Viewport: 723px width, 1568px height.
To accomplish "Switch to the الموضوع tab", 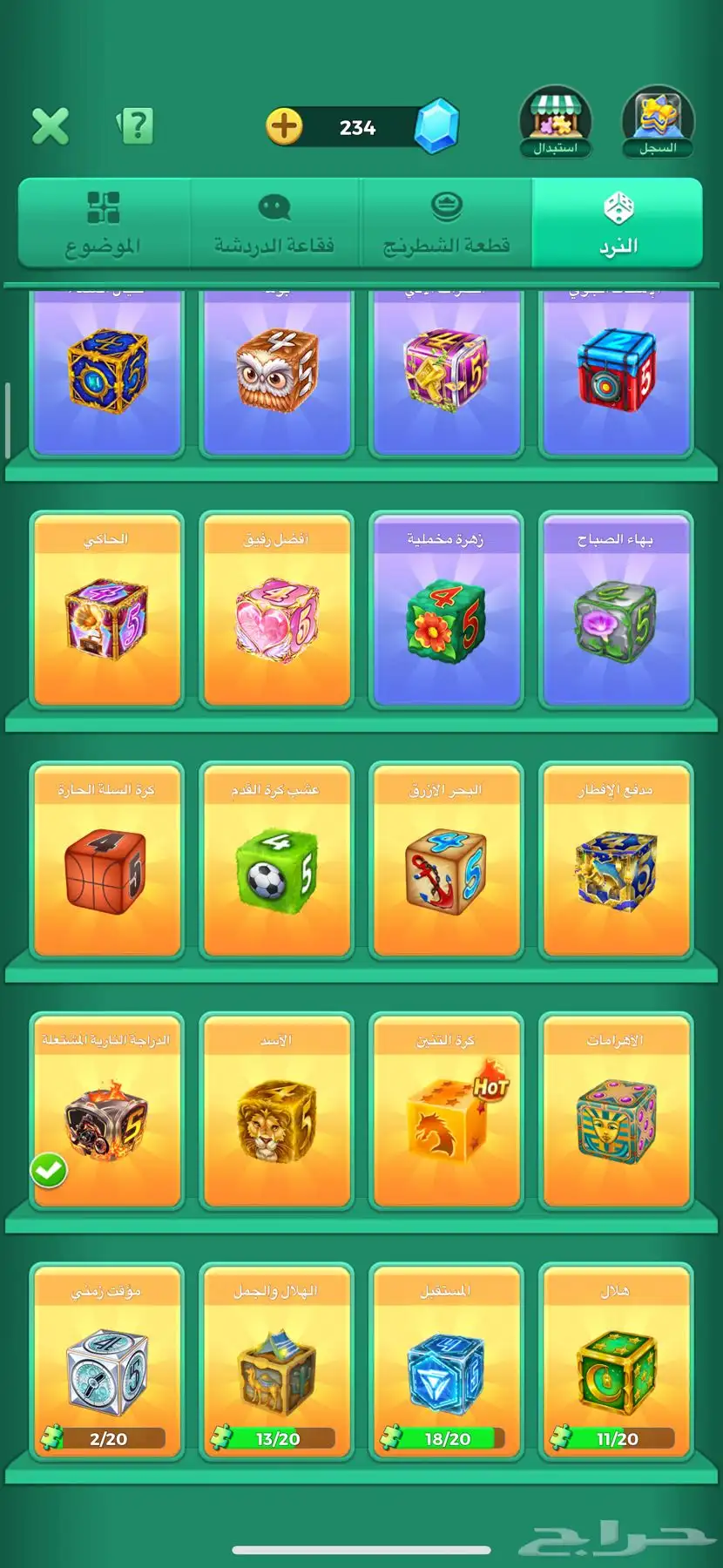I will pos(104,224).
